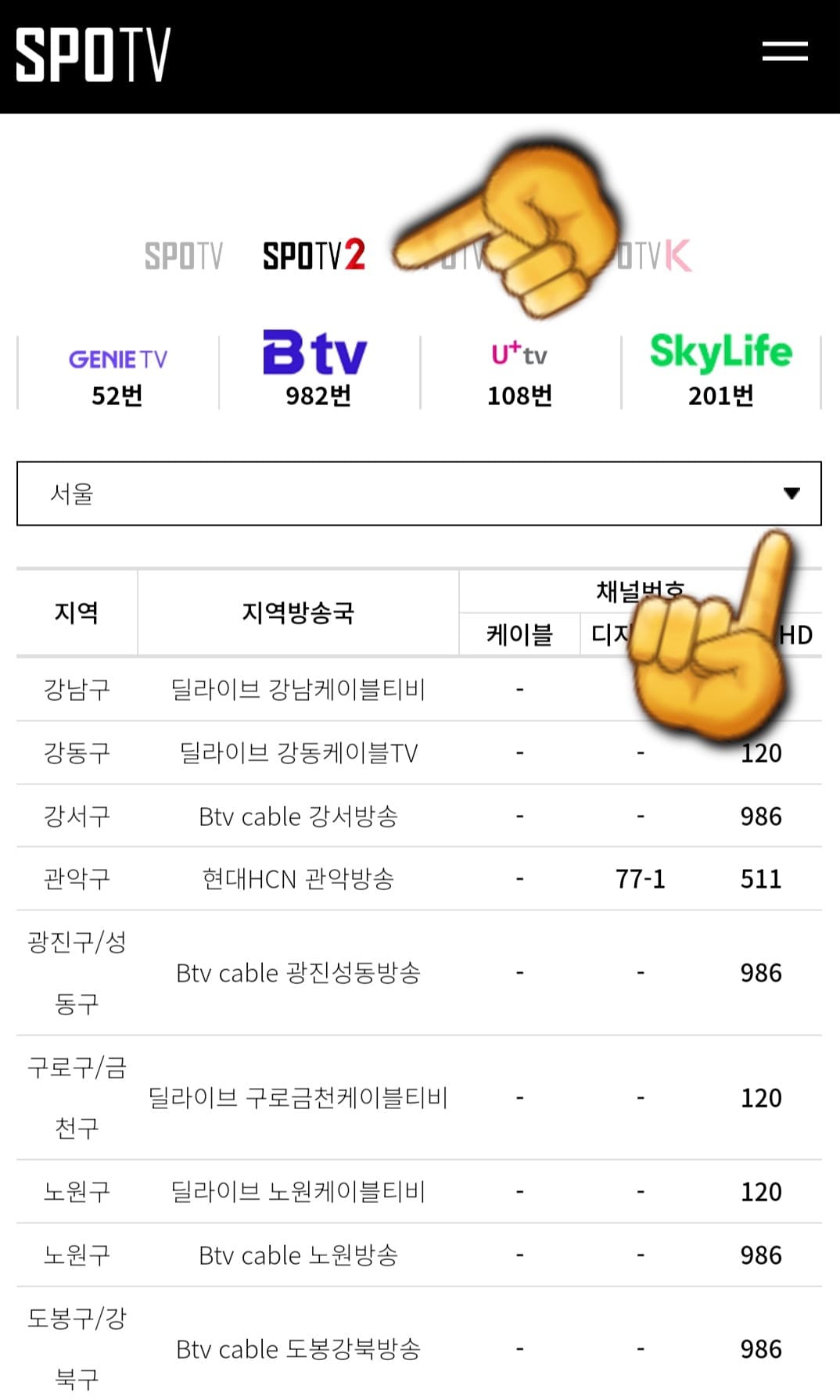Select the Btv cable 노원방송 row
This screenshot has height=1400, width=840.
[297, 1255]
